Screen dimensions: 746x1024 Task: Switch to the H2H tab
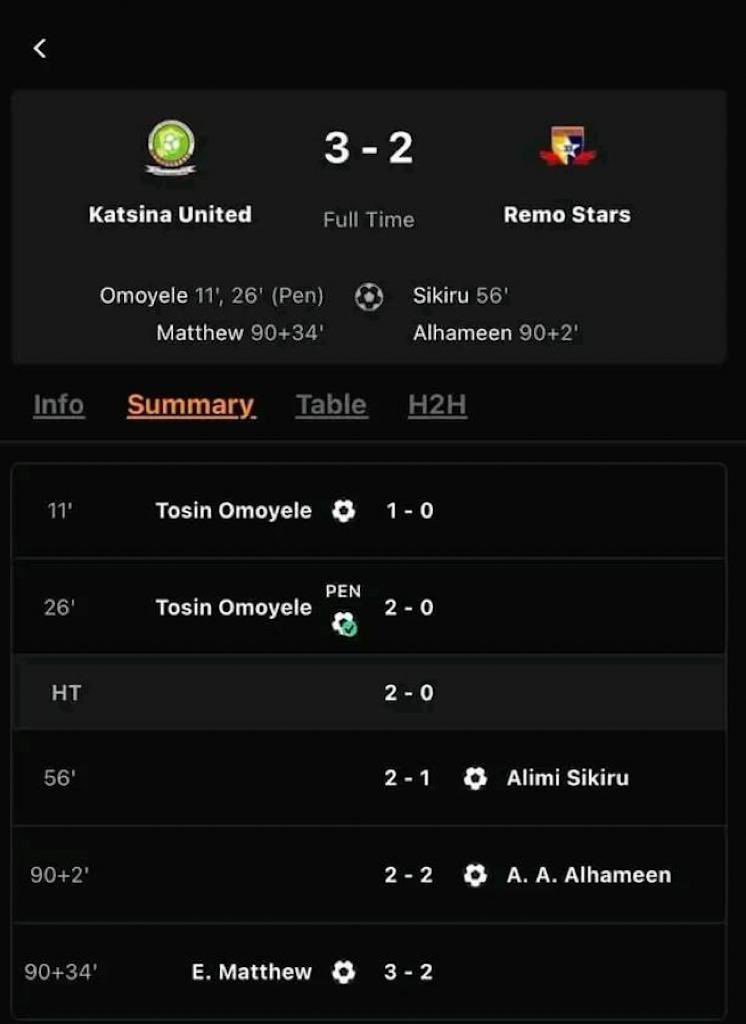[437, 405]
